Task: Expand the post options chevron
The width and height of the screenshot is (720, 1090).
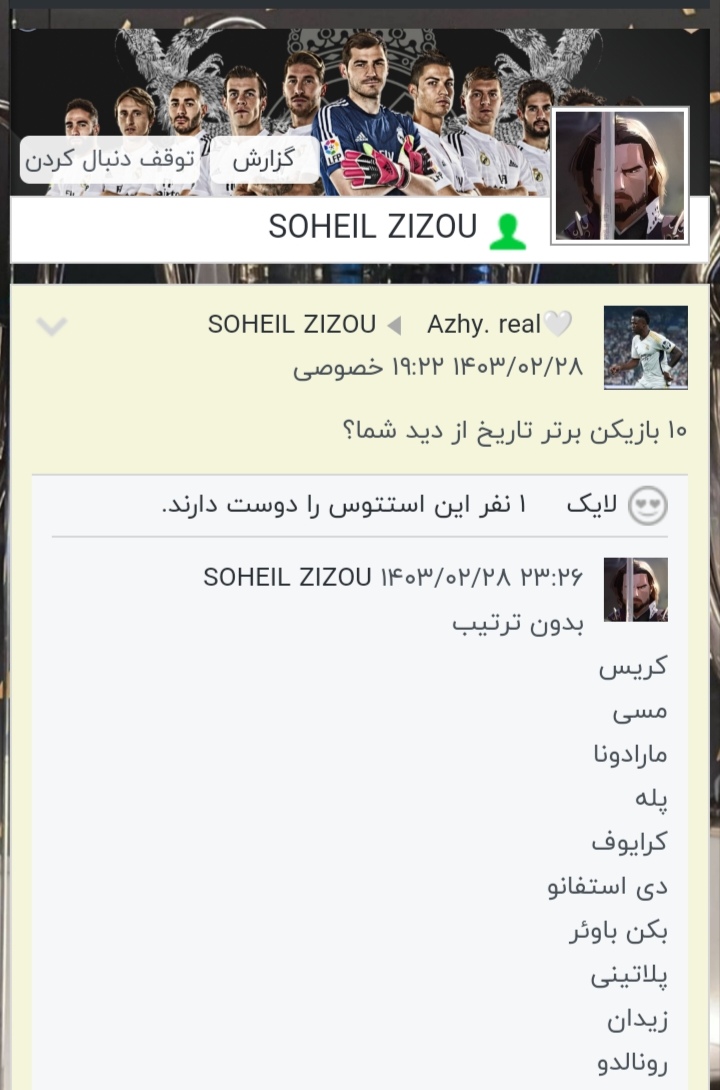Action: pos(51,326)
